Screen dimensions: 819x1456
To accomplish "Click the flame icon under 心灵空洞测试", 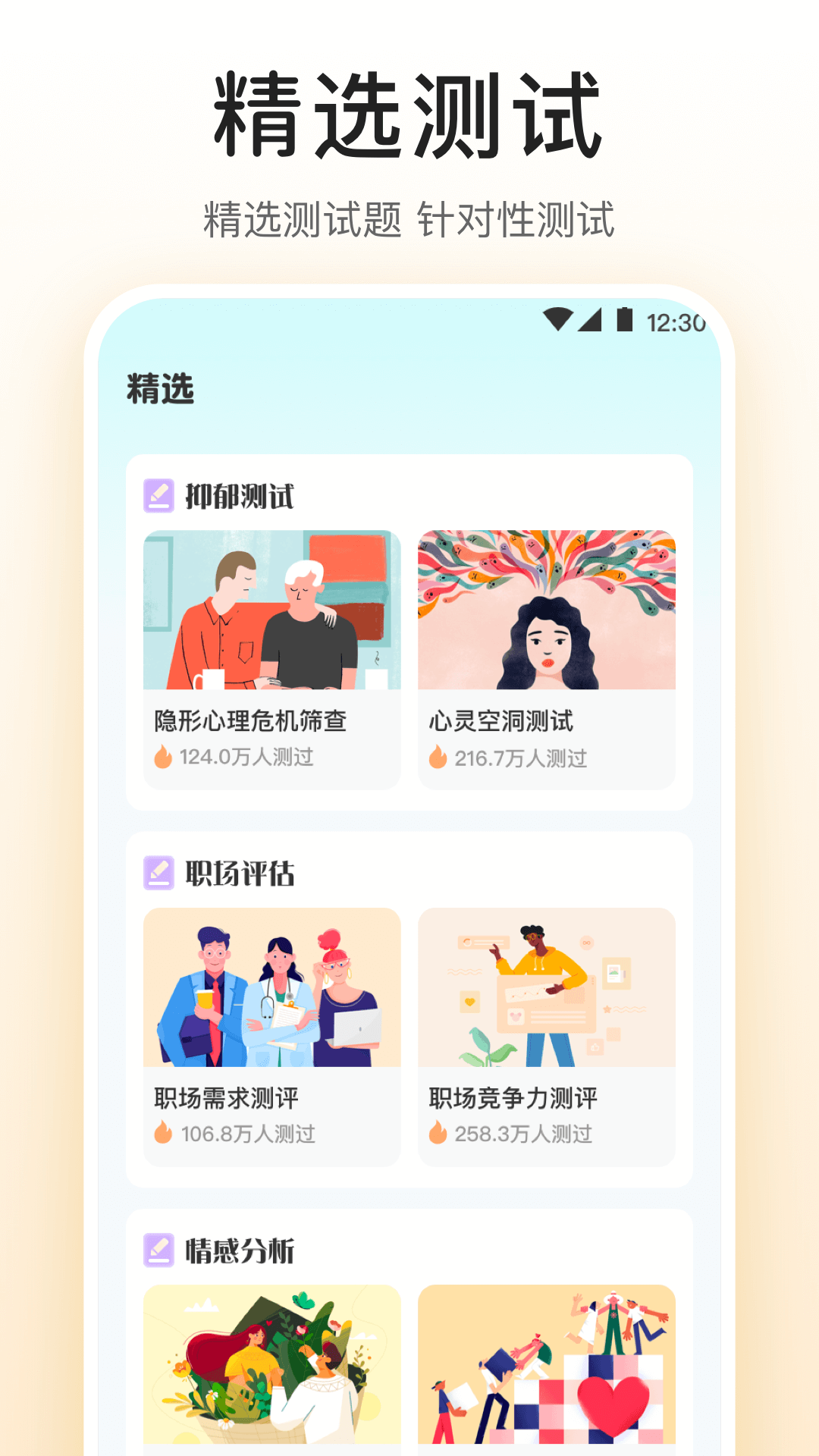I will [437, 756].
